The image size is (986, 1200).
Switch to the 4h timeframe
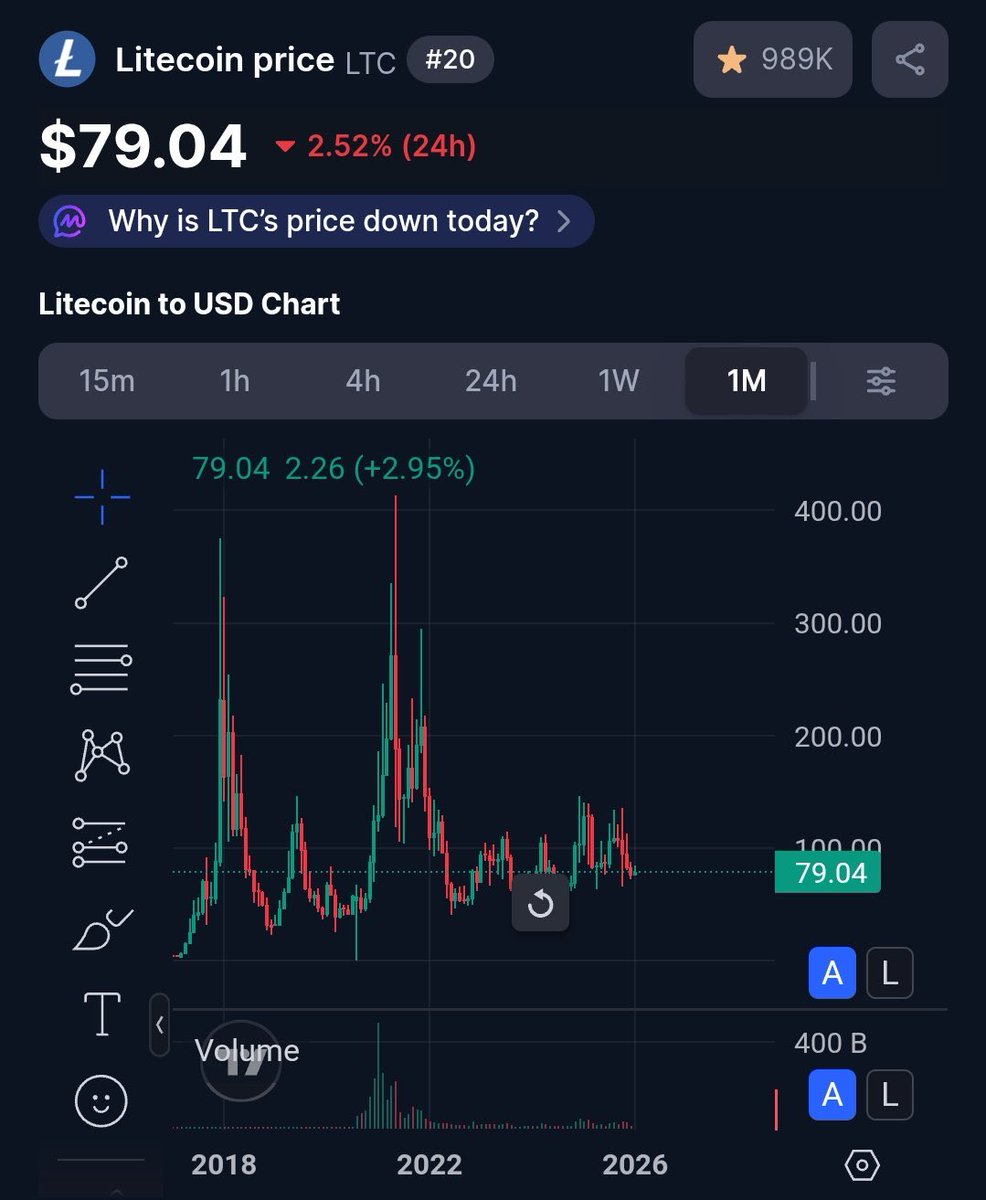[x=363, y=381]
